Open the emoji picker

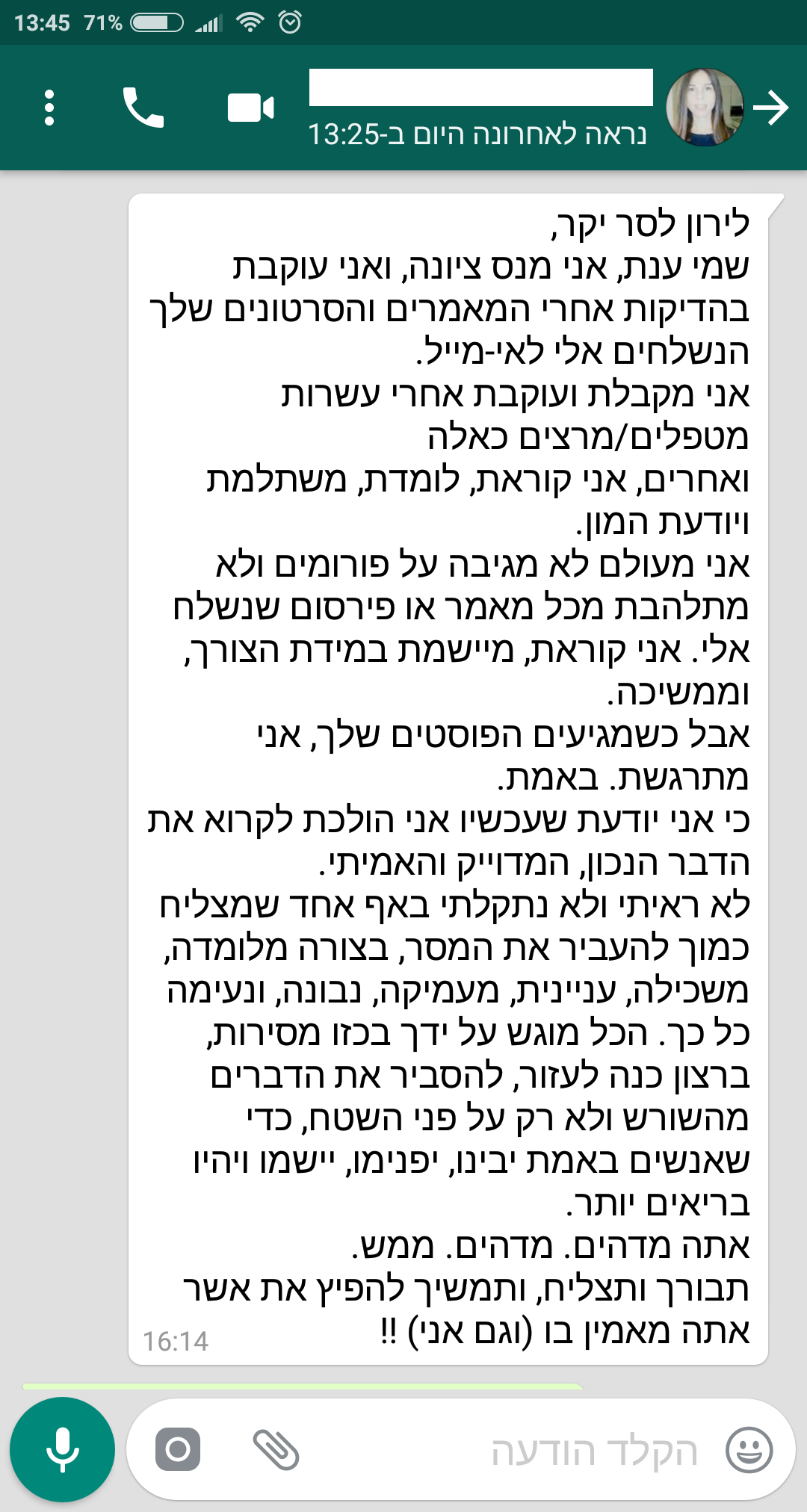click(x=749, y=1450)
